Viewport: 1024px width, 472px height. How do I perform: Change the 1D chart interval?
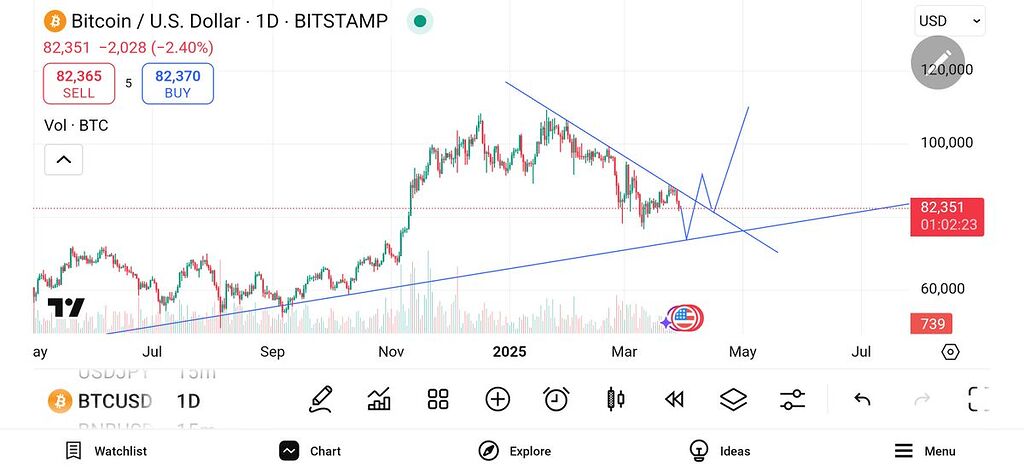(x=188, y=401)
